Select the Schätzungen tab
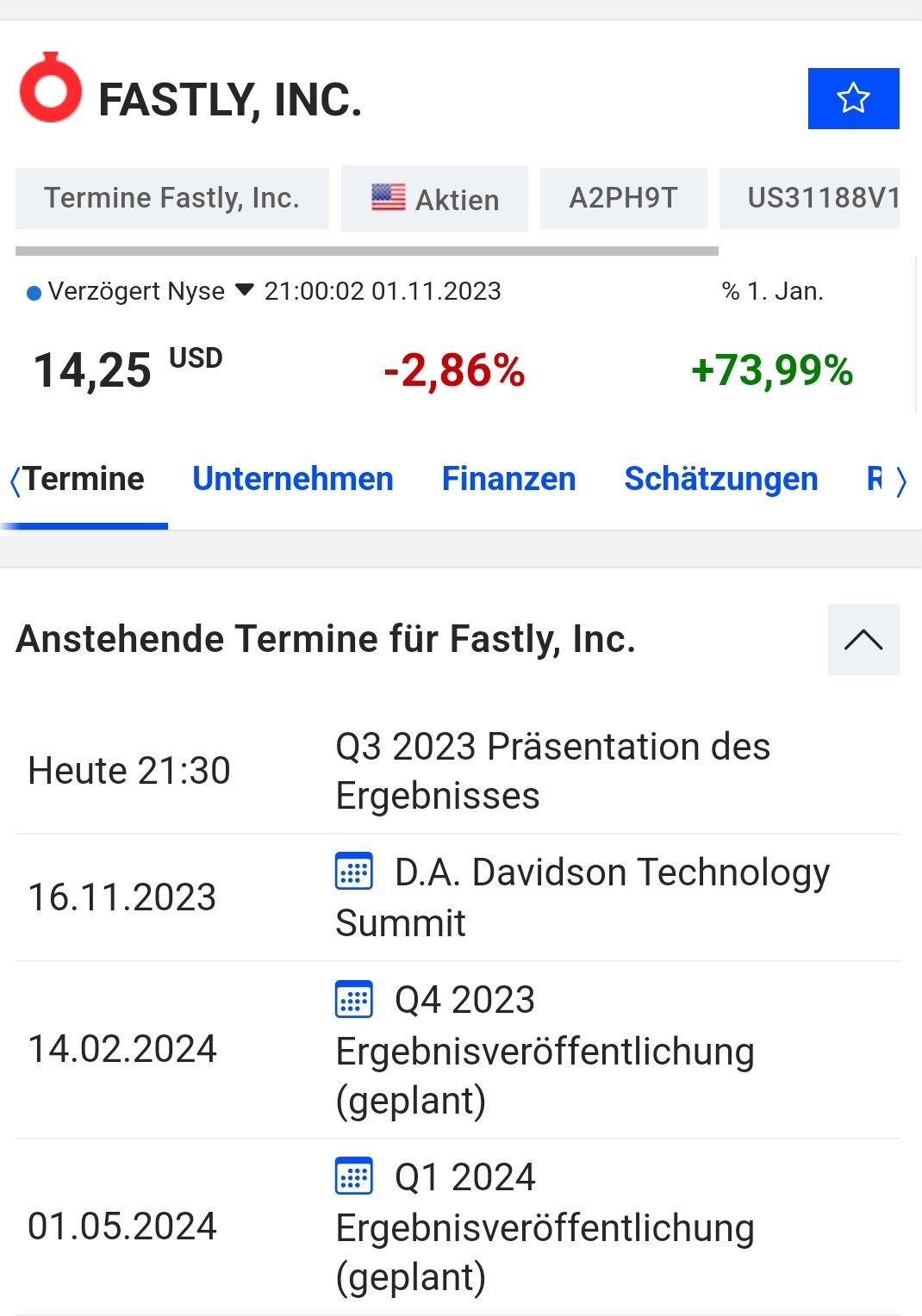Screen dimensions: 922x1316 [721, 479]
